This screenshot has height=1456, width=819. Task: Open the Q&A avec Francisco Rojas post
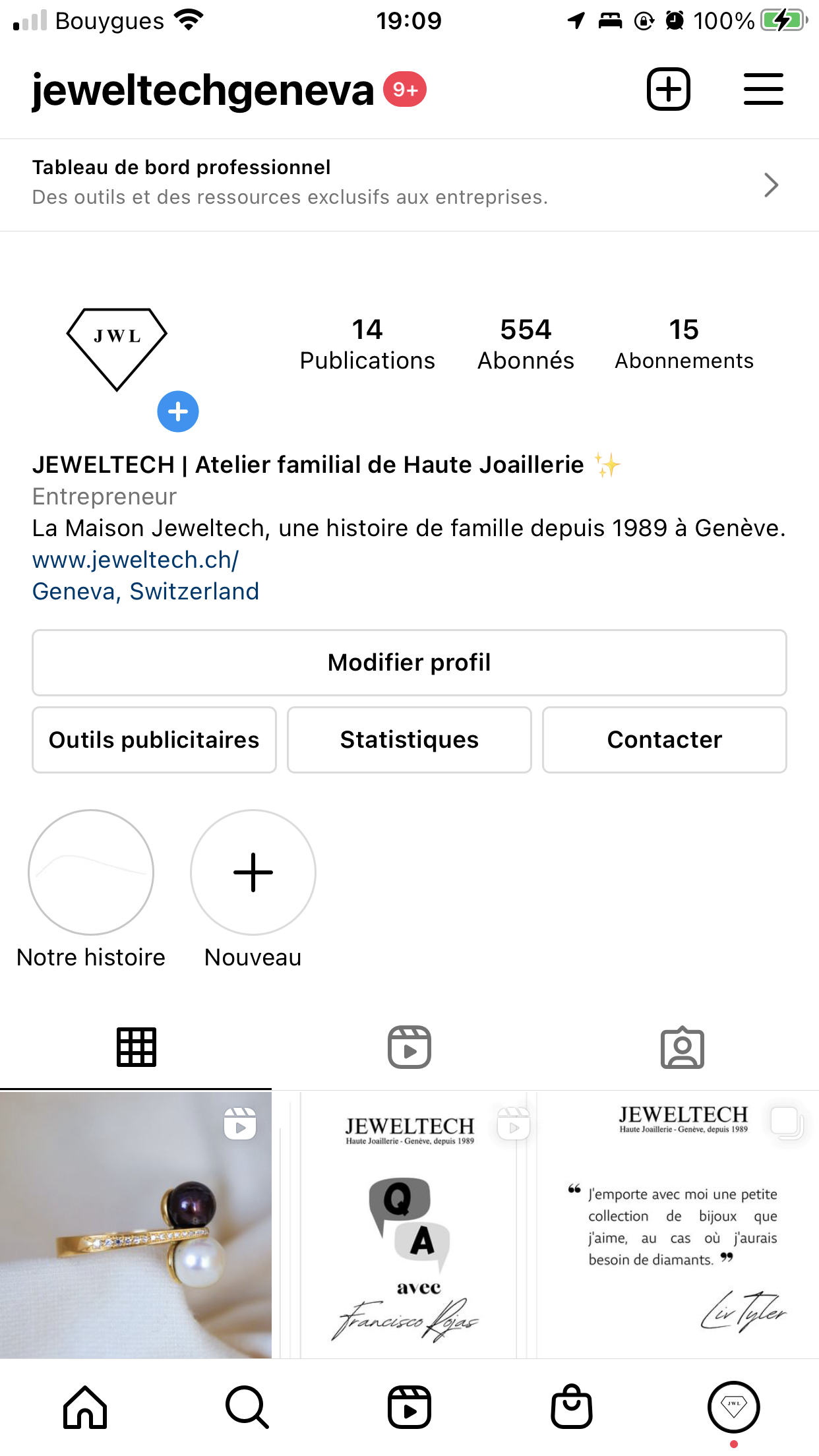[409, 1225]
